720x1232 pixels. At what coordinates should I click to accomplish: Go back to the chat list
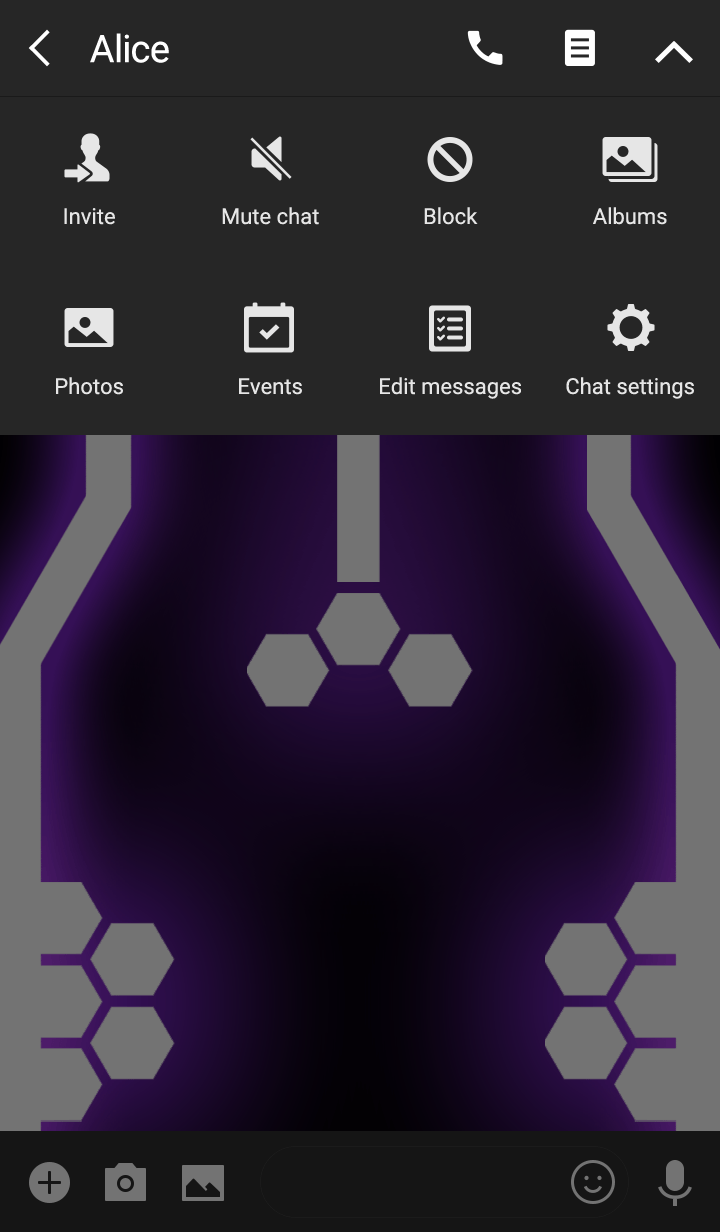tap(40, 47)
